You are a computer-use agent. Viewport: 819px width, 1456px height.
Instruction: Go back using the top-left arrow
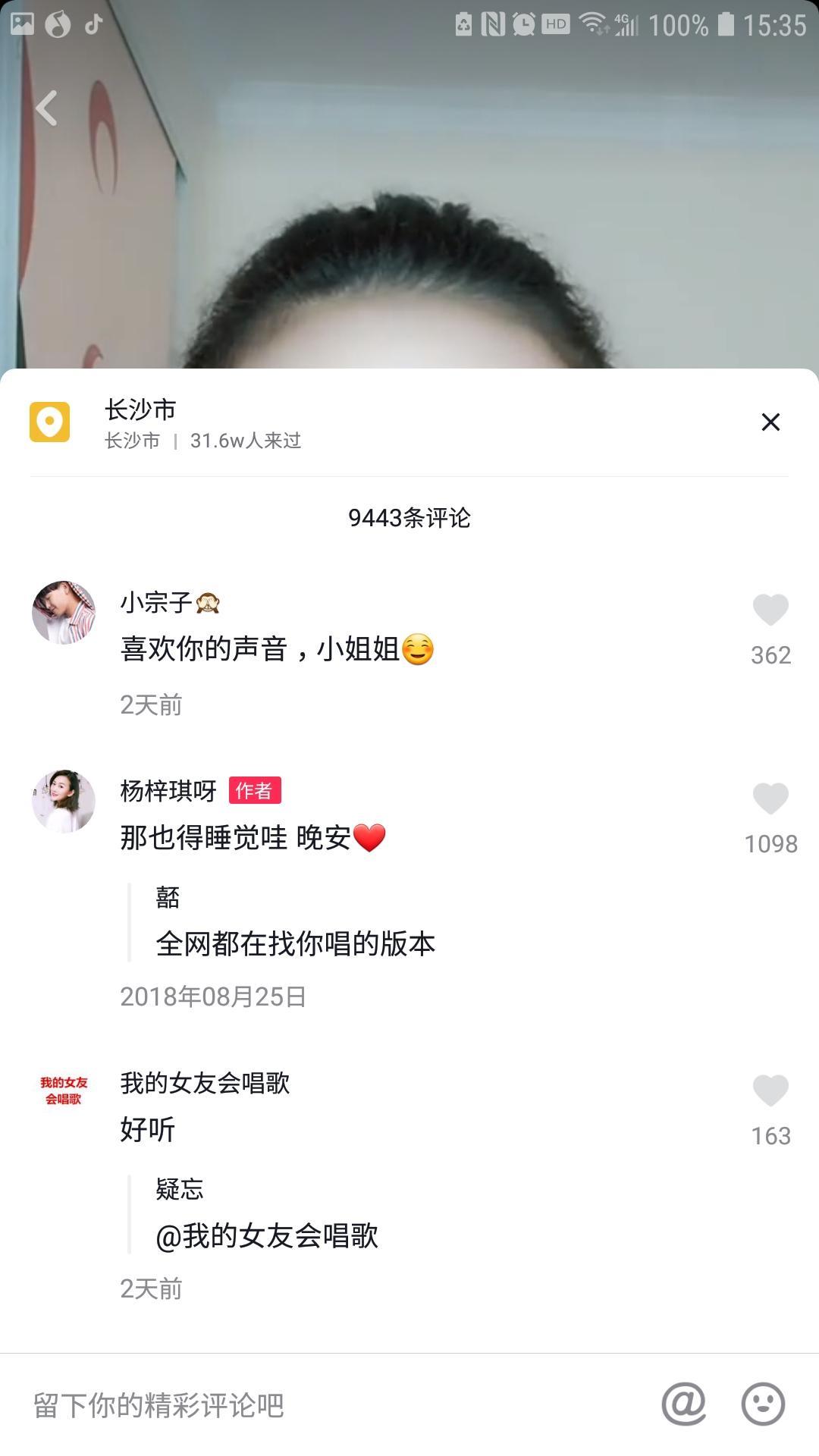pos(46,108)
